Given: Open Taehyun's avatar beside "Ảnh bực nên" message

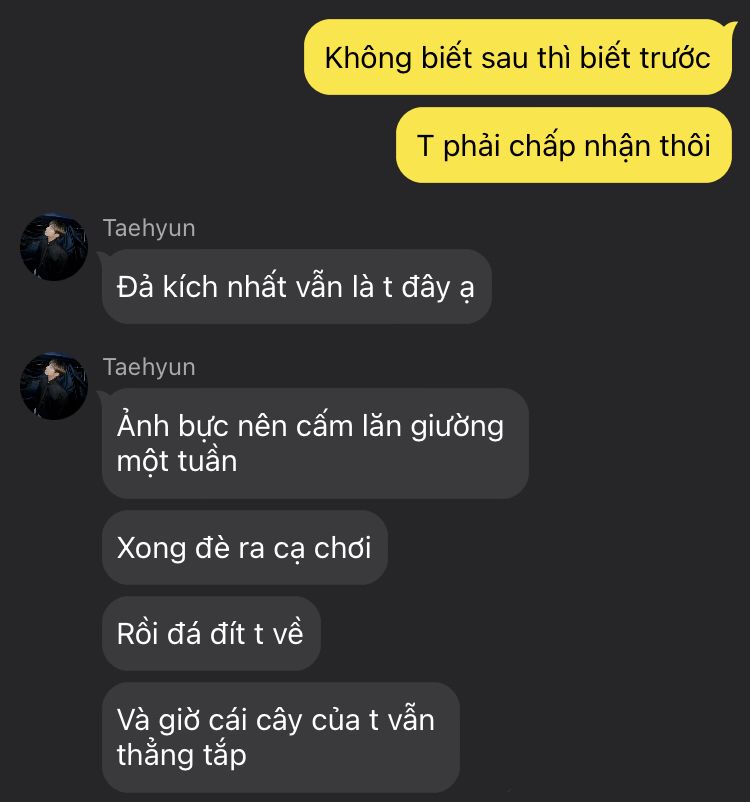Looking at the screenshot, I should [54, 386].
